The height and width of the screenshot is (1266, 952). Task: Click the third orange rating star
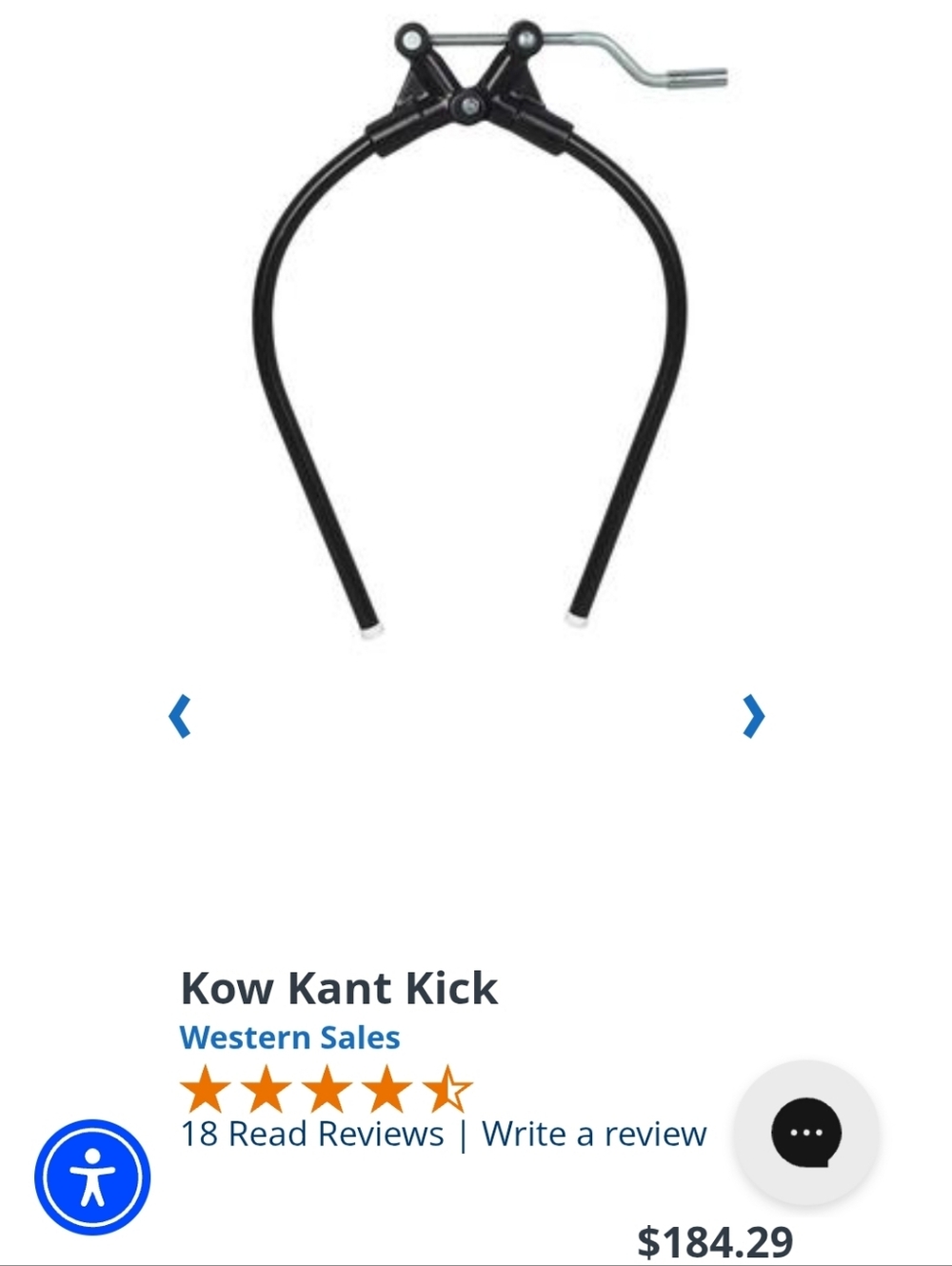tap(327, 1091)
